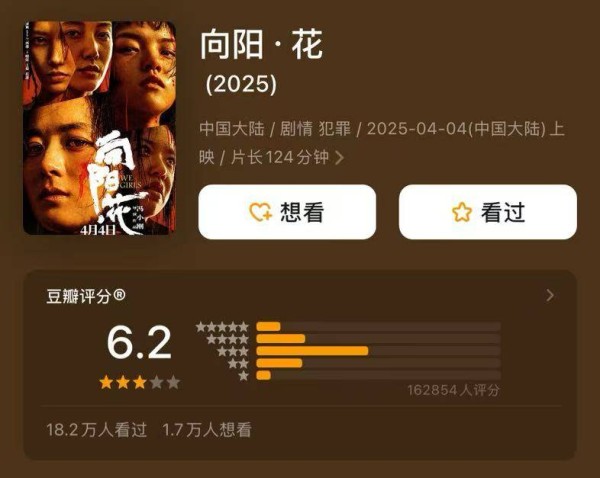Mark the movie as 想看
The image size is (600, 478).
coord(287,212)
